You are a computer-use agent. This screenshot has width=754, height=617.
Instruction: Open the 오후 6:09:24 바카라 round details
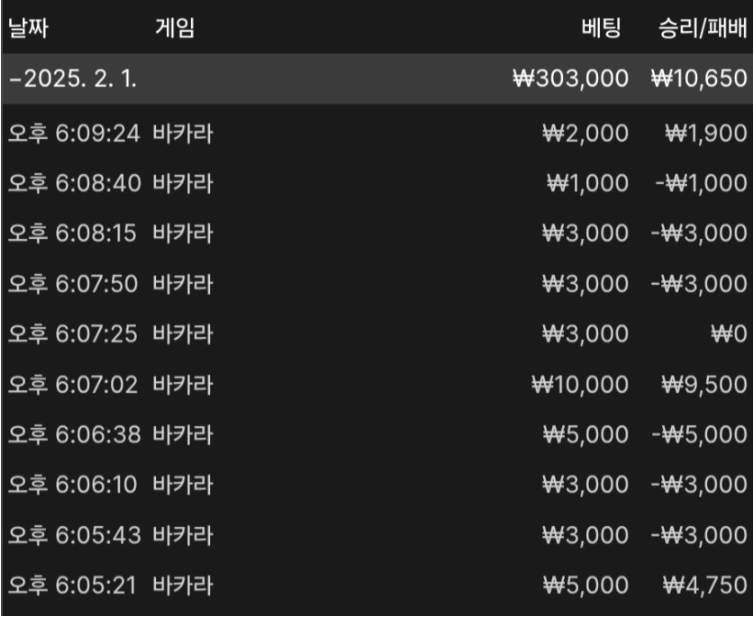[x=376, y=134]
